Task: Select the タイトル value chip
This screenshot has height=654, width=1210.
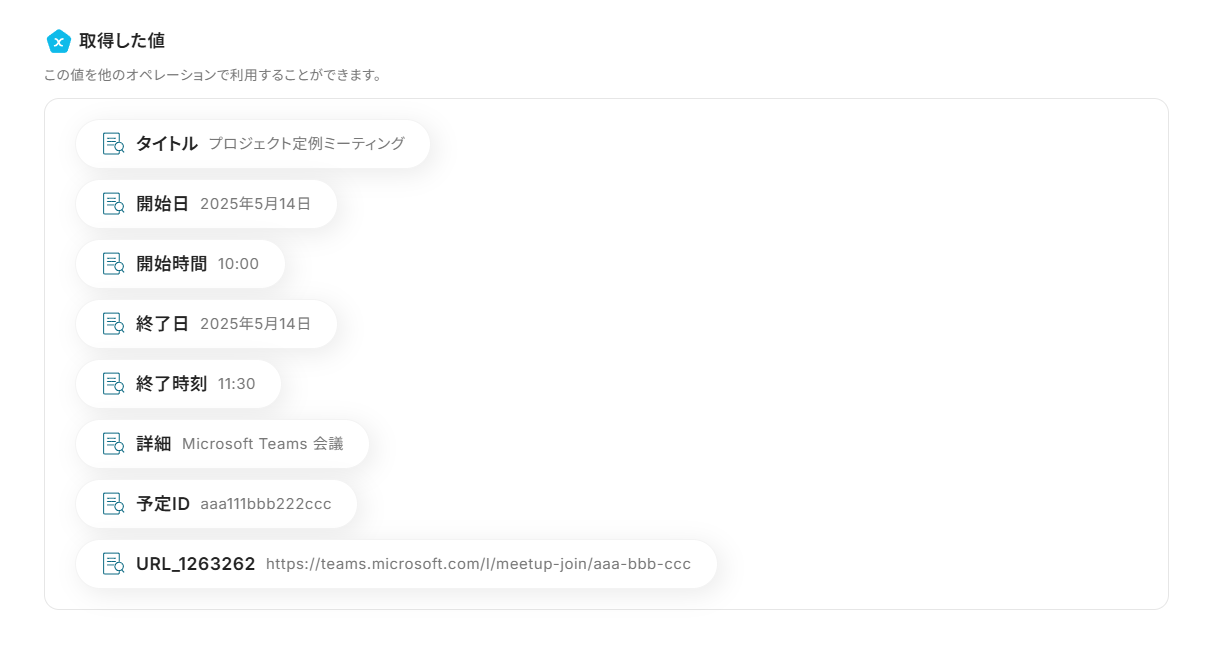Action: click(x=253, y=144)
